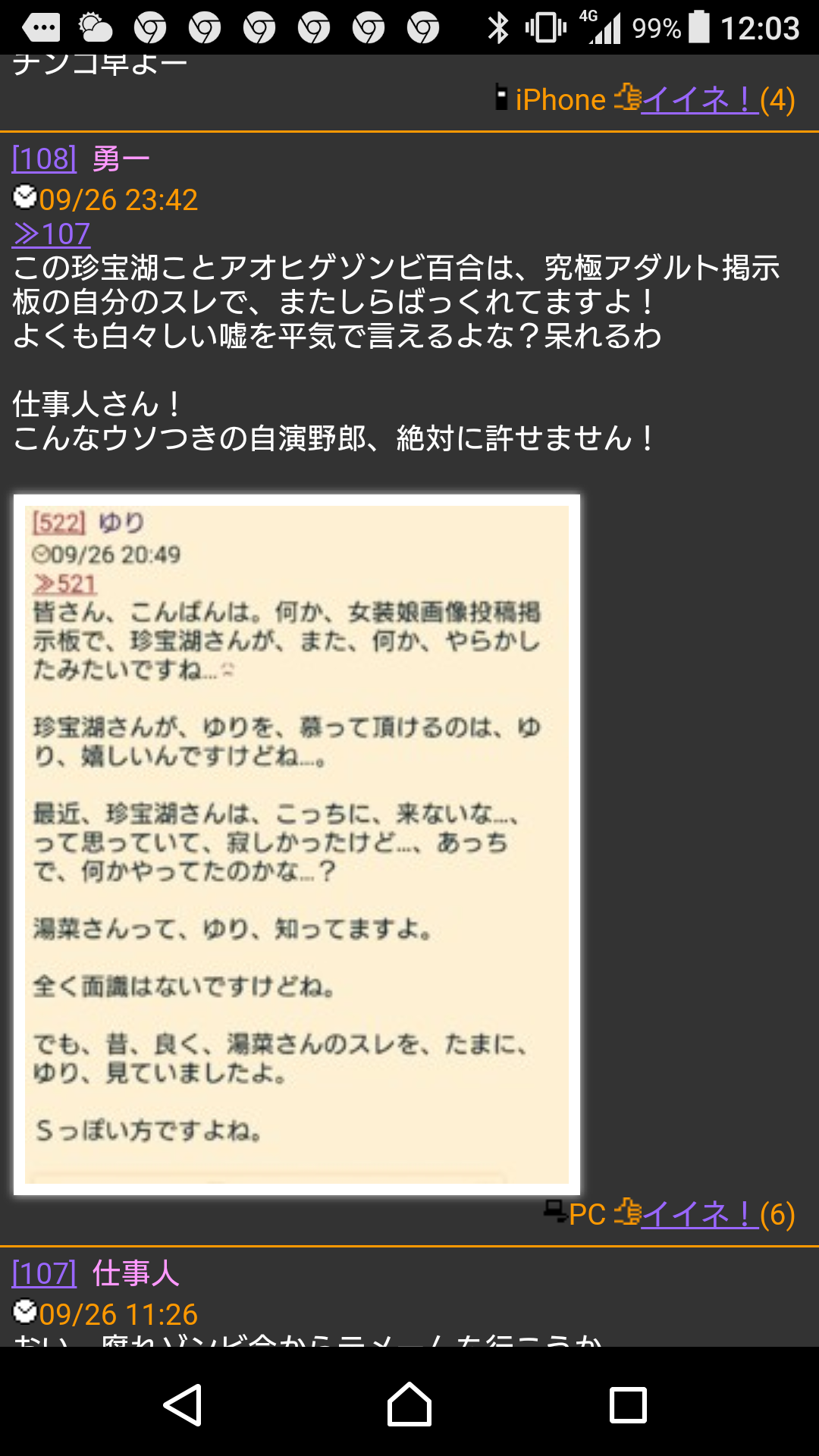Open post number [108] link
The image size is (819, 1456).
pyautogui.click(x=44, y=158)
